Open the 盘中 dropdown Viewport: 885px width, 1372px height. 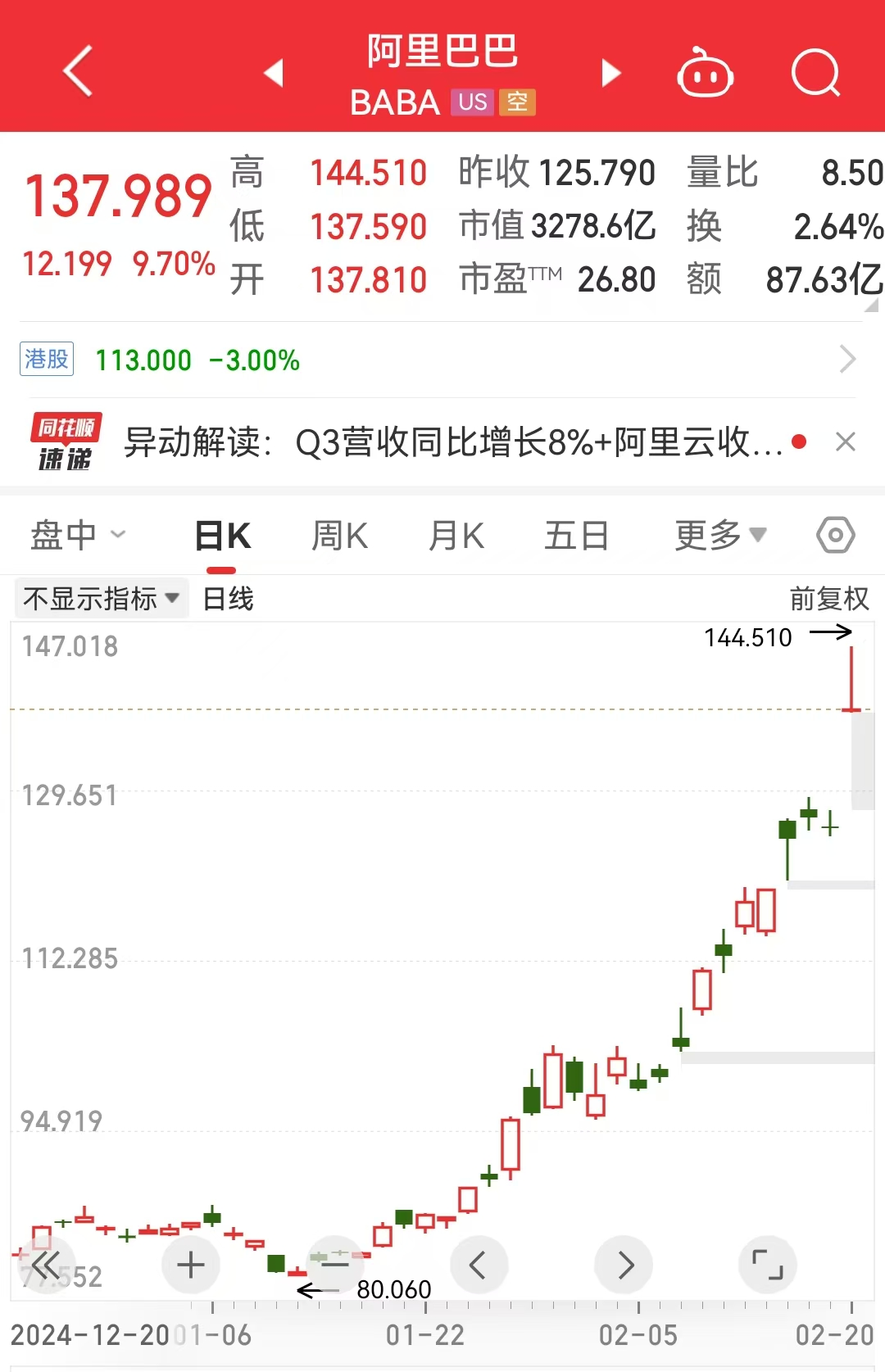point(78,536)
